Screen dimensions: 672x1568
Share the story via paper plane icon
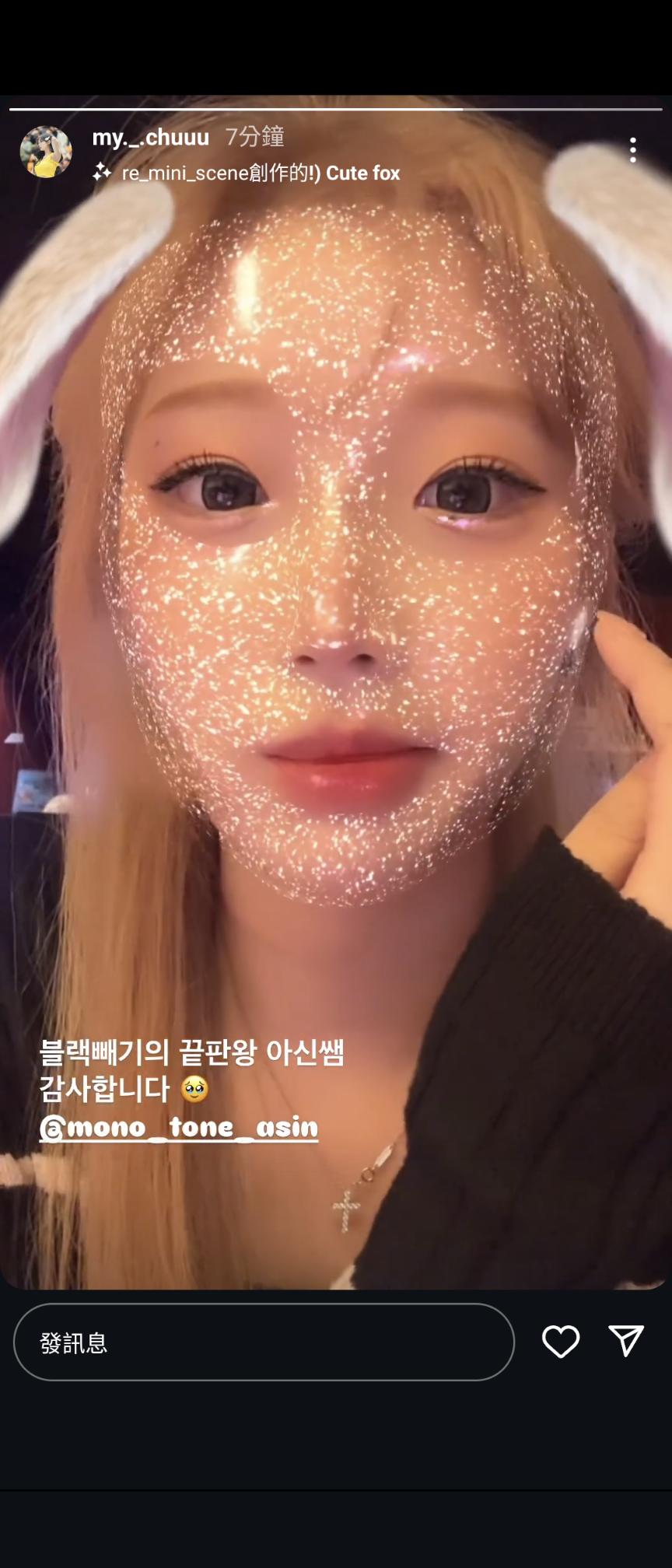(x=626, y=1341)
